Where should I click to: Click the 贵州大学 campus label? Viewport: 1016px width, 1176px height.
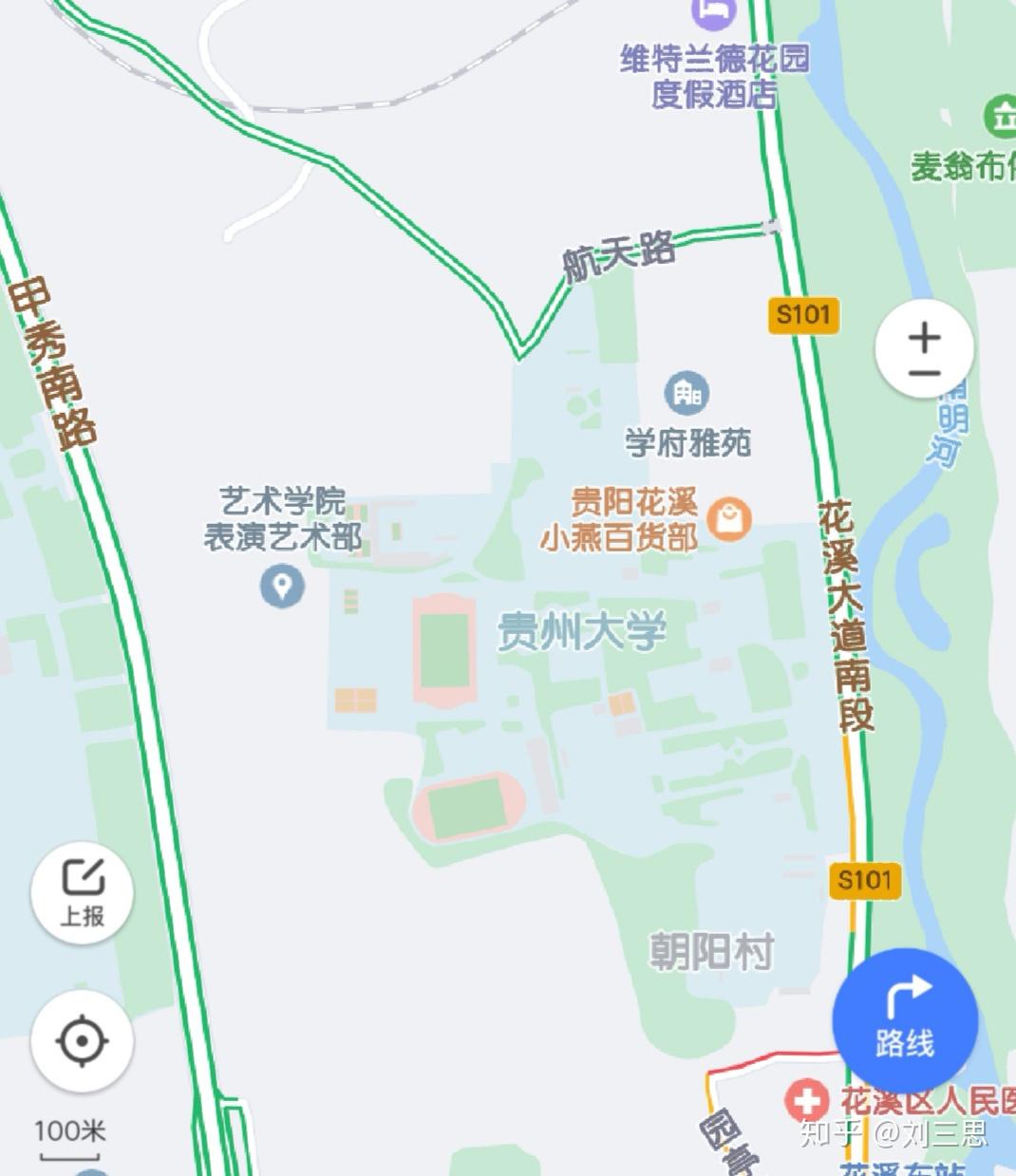(582, 629)
